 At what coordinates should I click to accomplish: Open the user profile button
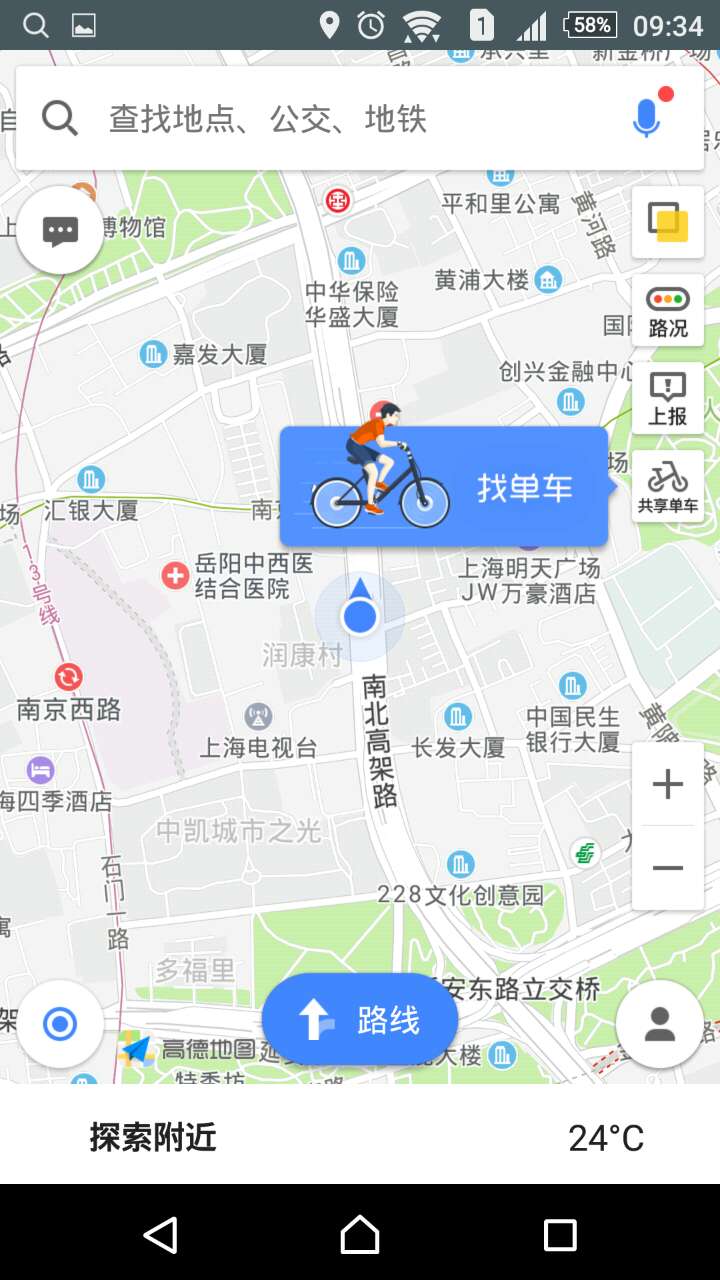[x=660, y=1024]
